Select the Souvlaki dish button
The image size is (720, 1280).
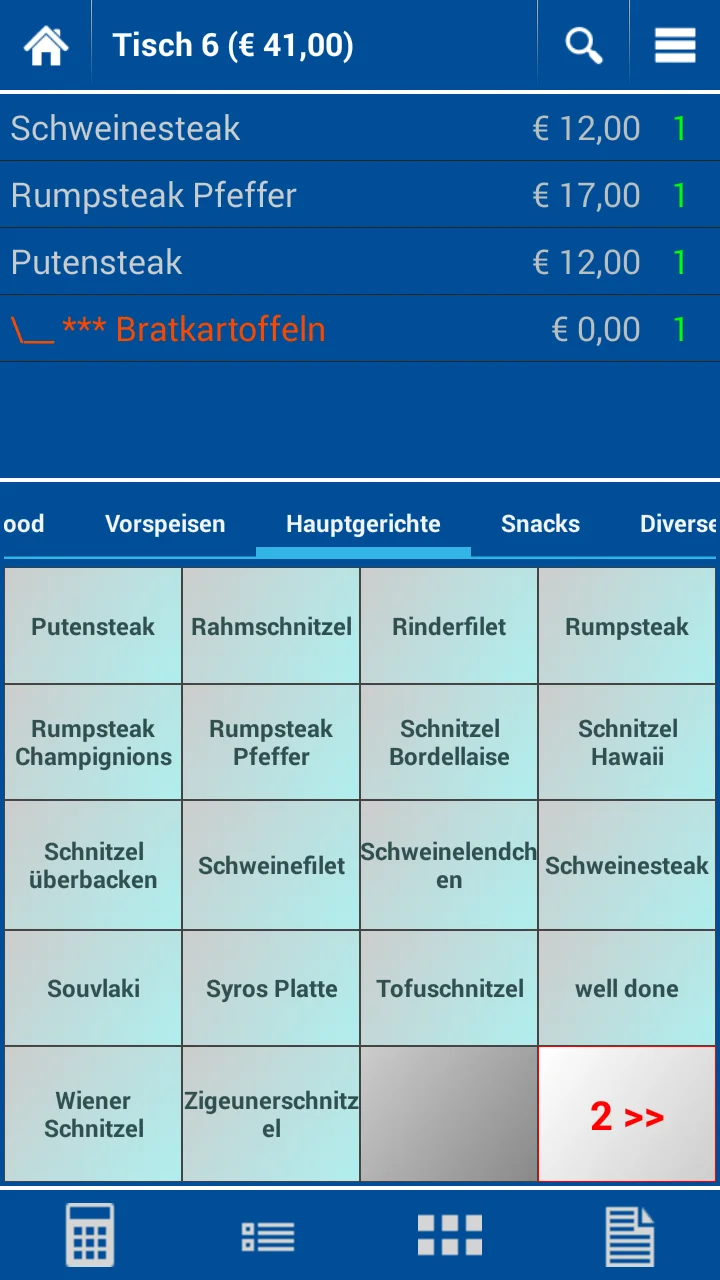[92, 988]
